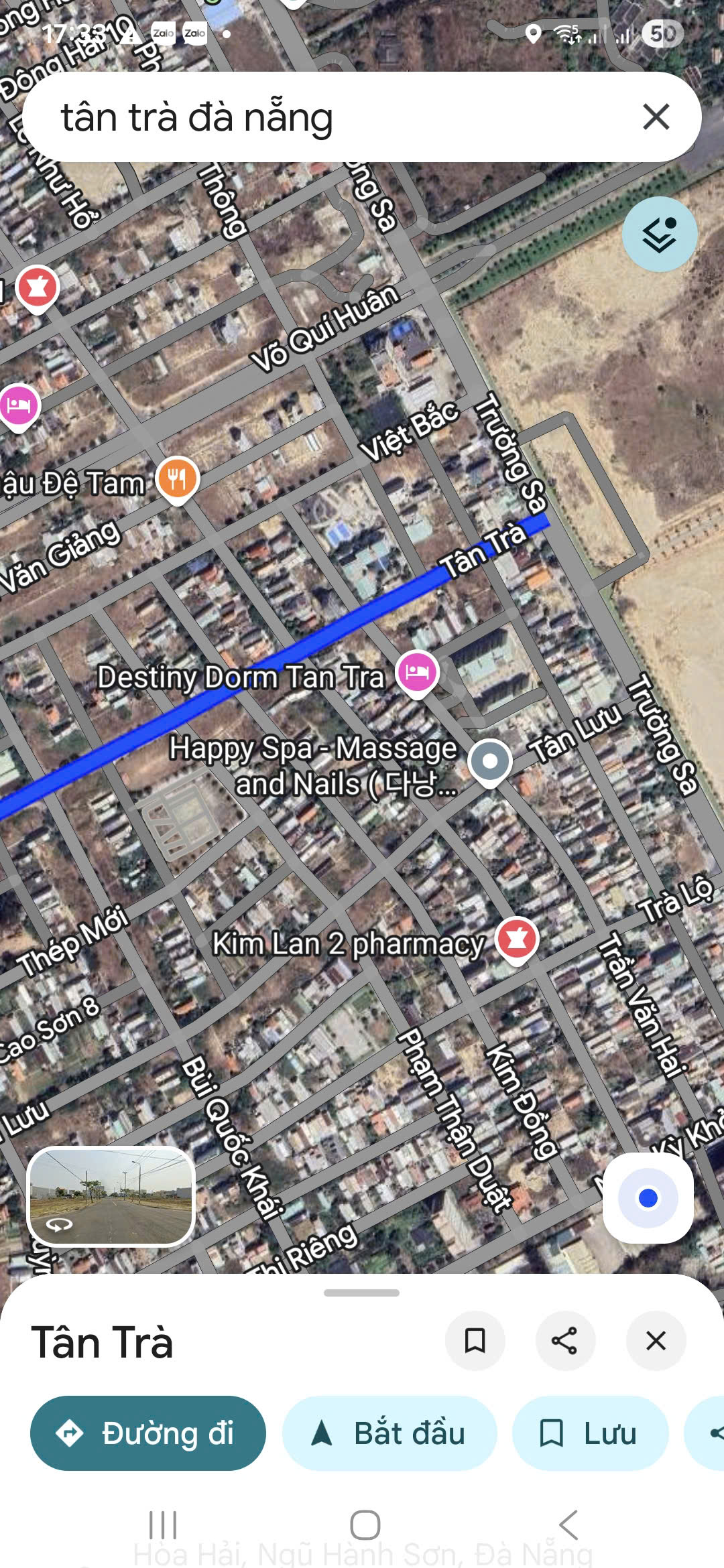Viewport: 724px width, 1568px height.
Task: Open the Street View thumbnail
Action: (x=111, y=1195)
